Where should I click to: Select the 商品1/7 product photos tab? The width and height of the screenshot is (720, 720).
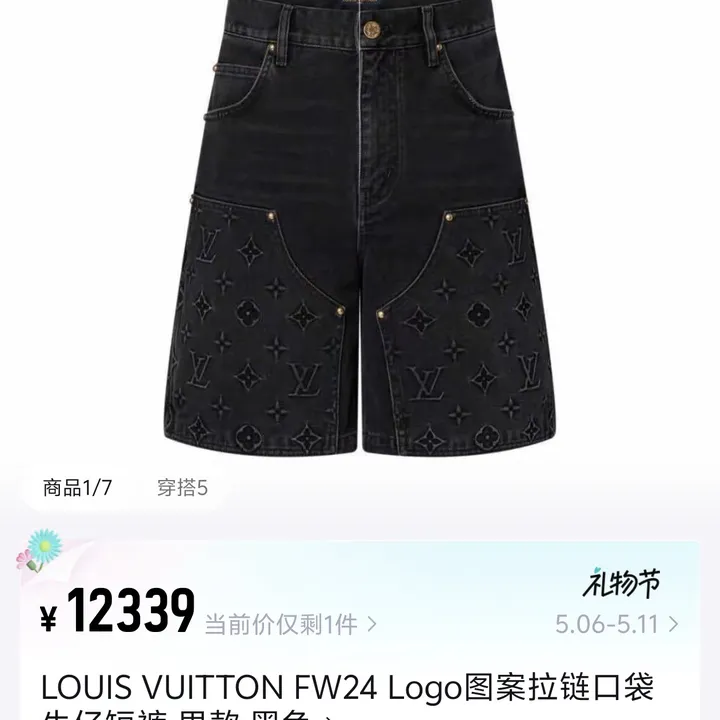pyautogui.click(x=77, y=488)
